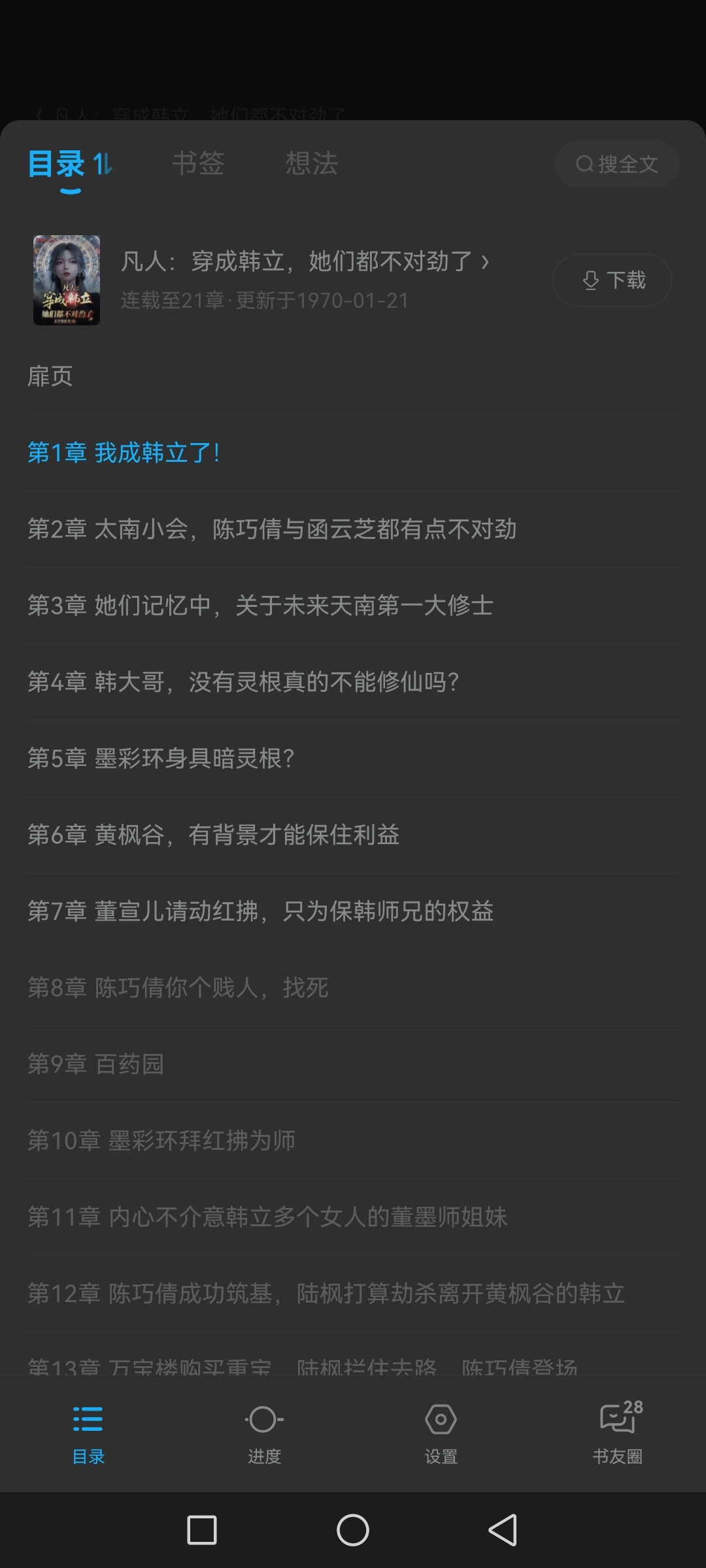Image resolution: width=706 pixels, height=1568 pixels.
Task: Open the 搜全文 search box
Action: click(616, 164)
